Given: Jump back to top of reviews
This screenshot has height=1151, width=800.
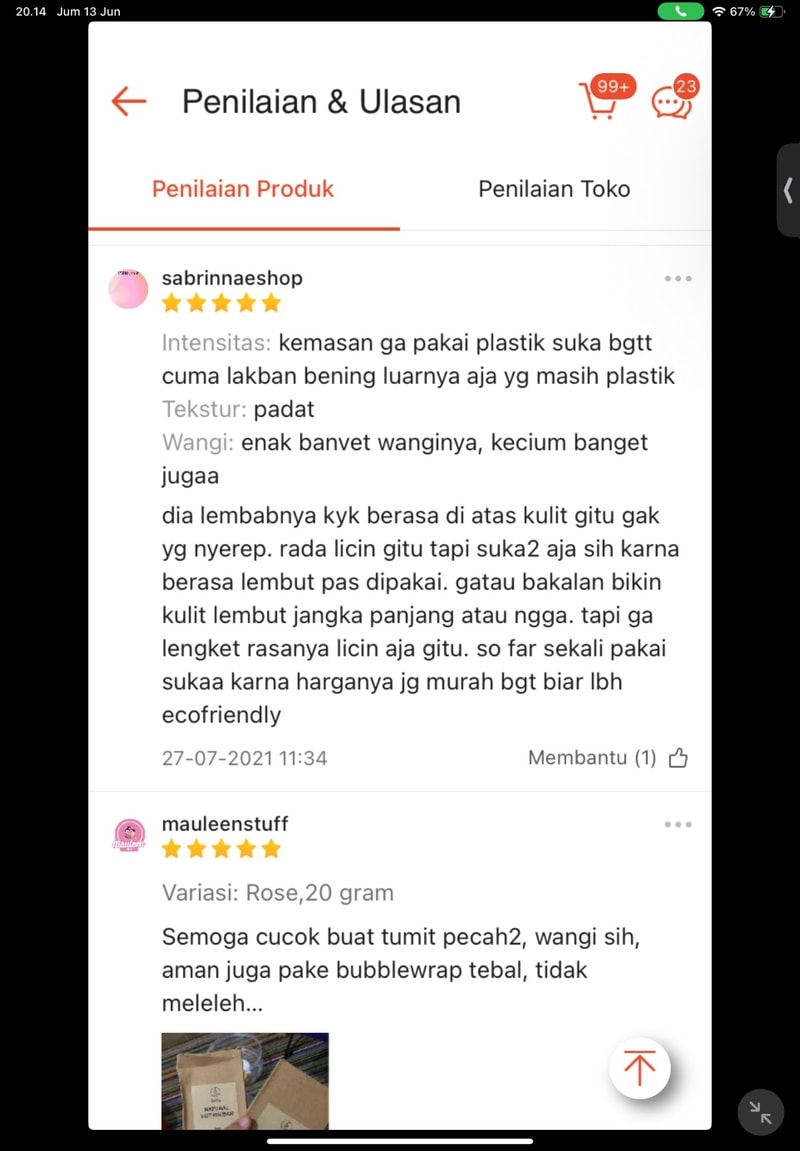Looking at the screenshot, I should coord(639,1068).
